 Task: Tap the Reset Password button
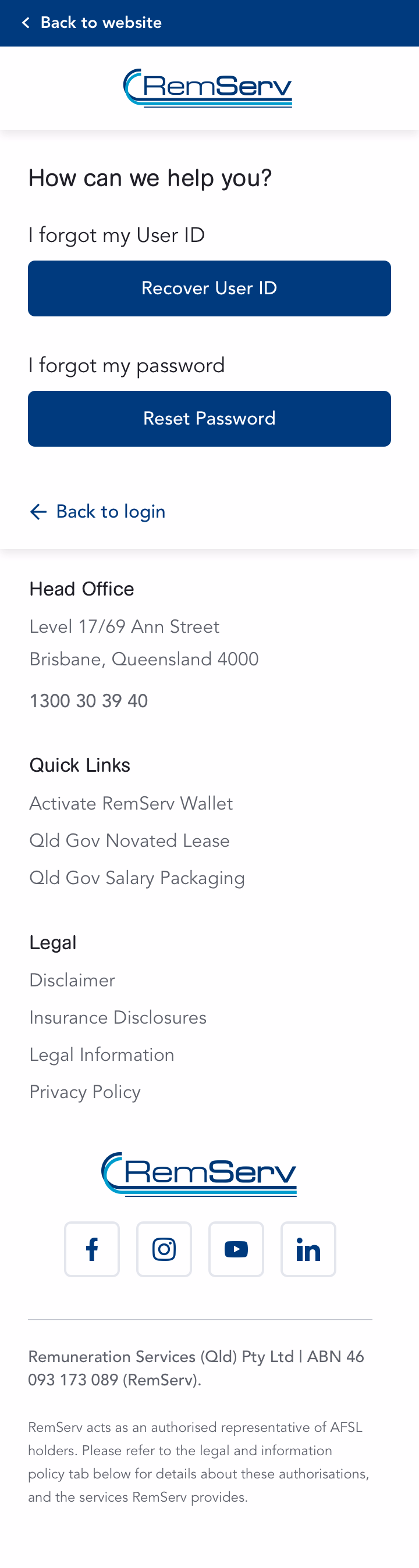(x=210, y=419)
